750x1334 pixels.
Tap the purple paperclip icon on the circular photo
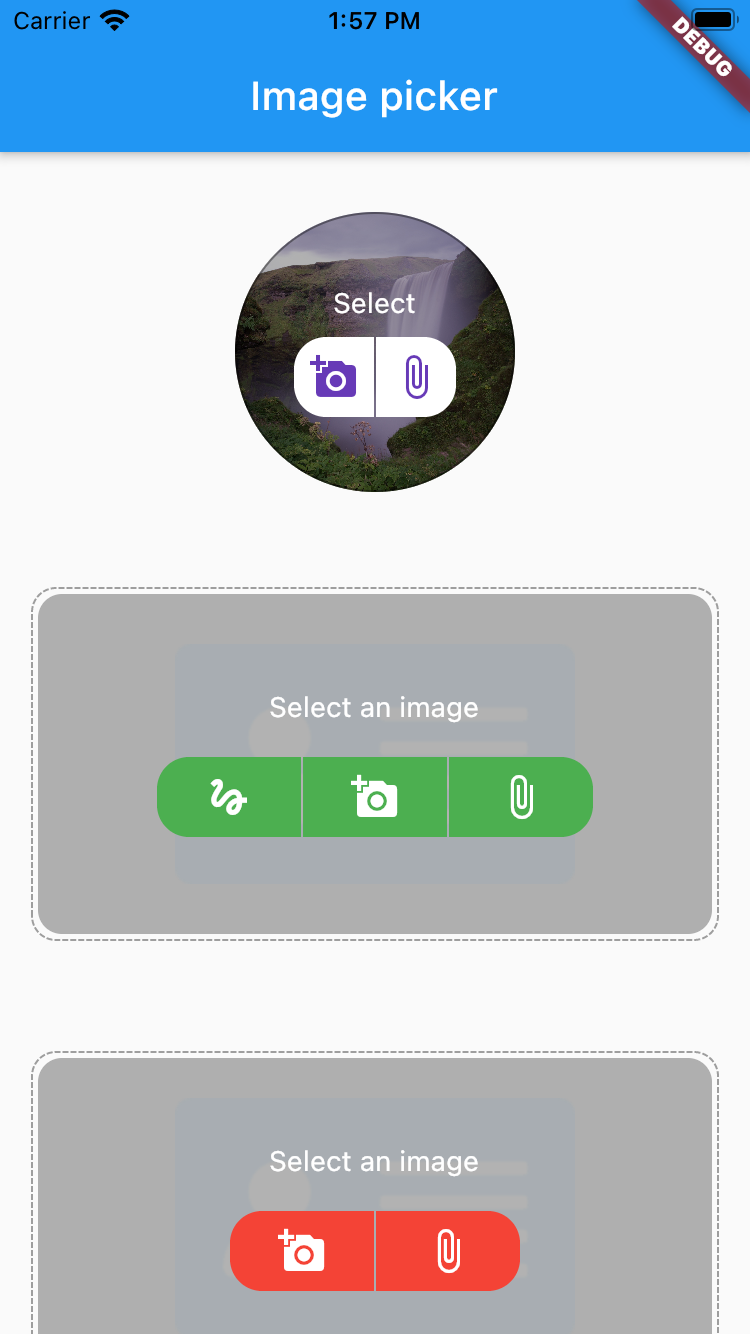pyautogui.click(x=416, y=377)
